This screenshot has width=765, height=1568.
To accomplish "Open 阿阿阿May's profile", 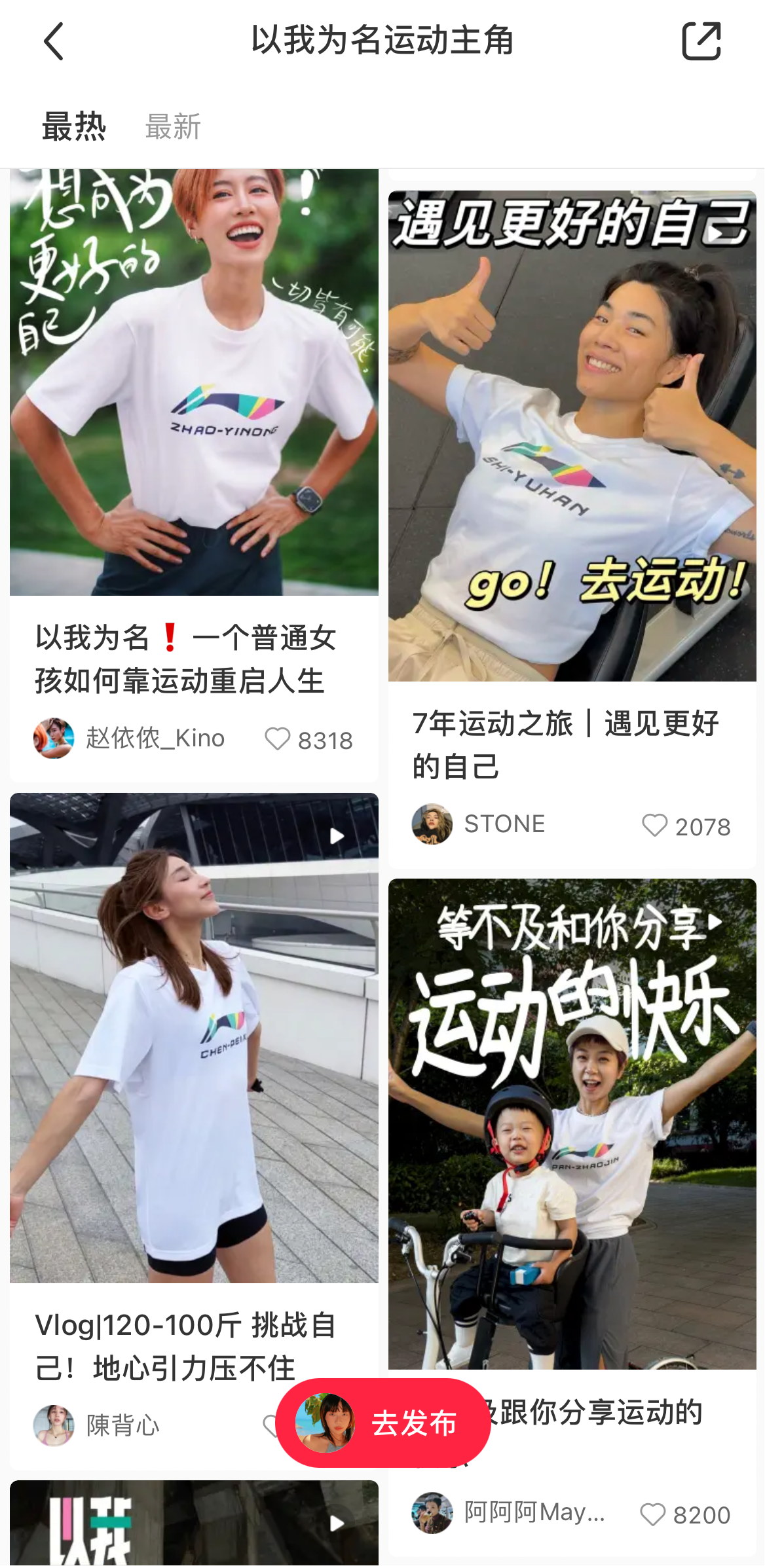I will point(432,1513).
